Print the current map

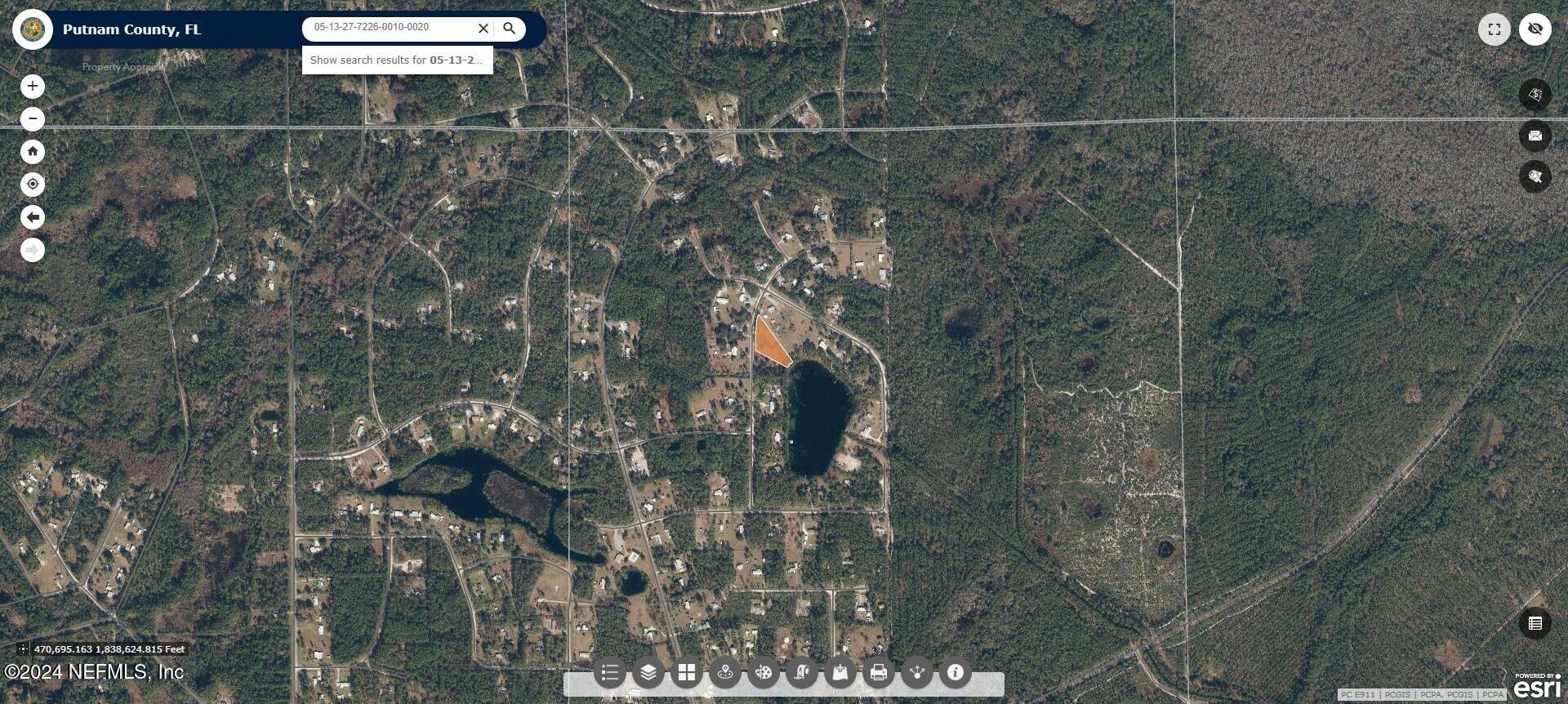point(879,673)
